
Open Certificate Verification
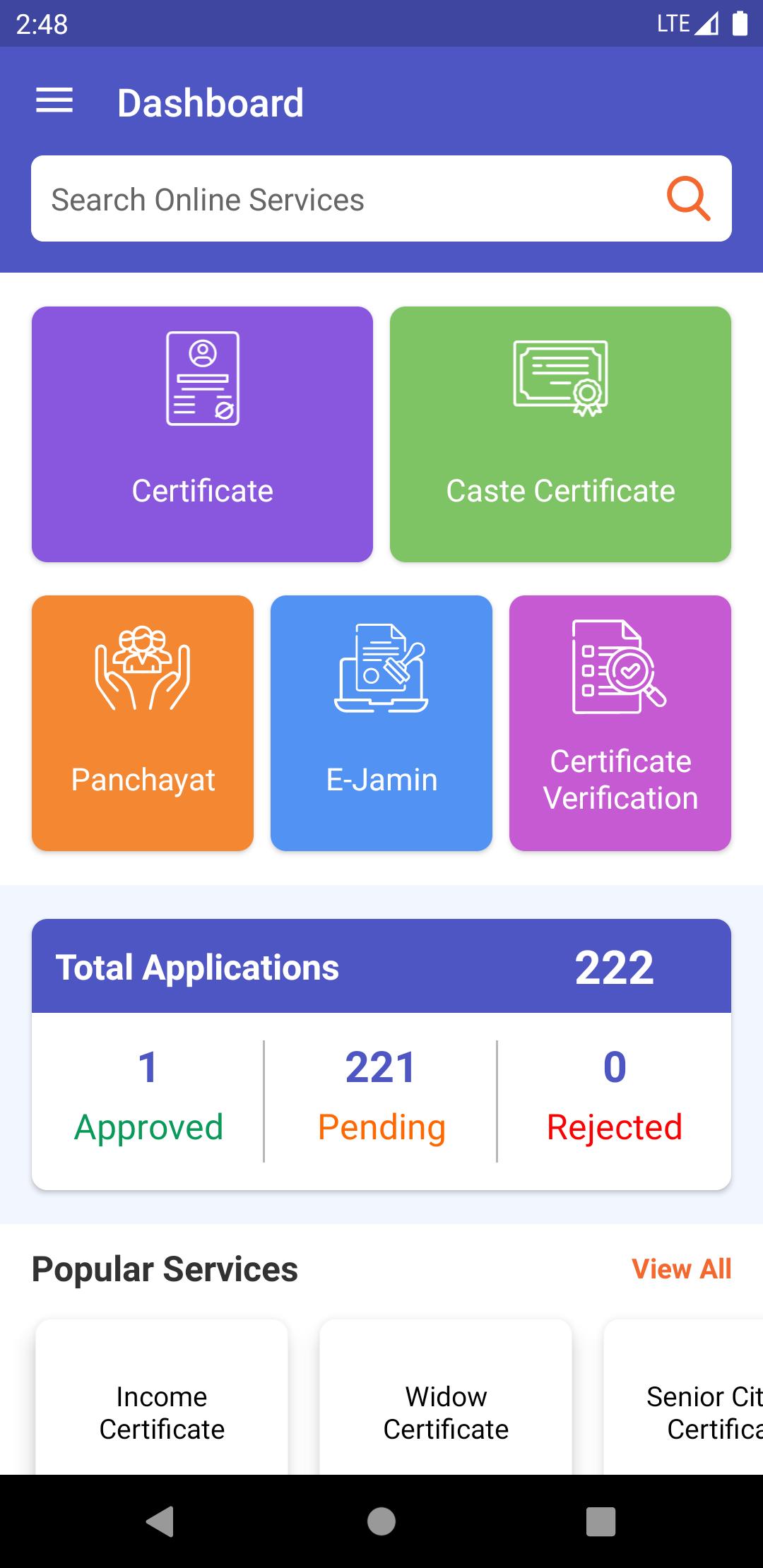[x=620, y=723]
